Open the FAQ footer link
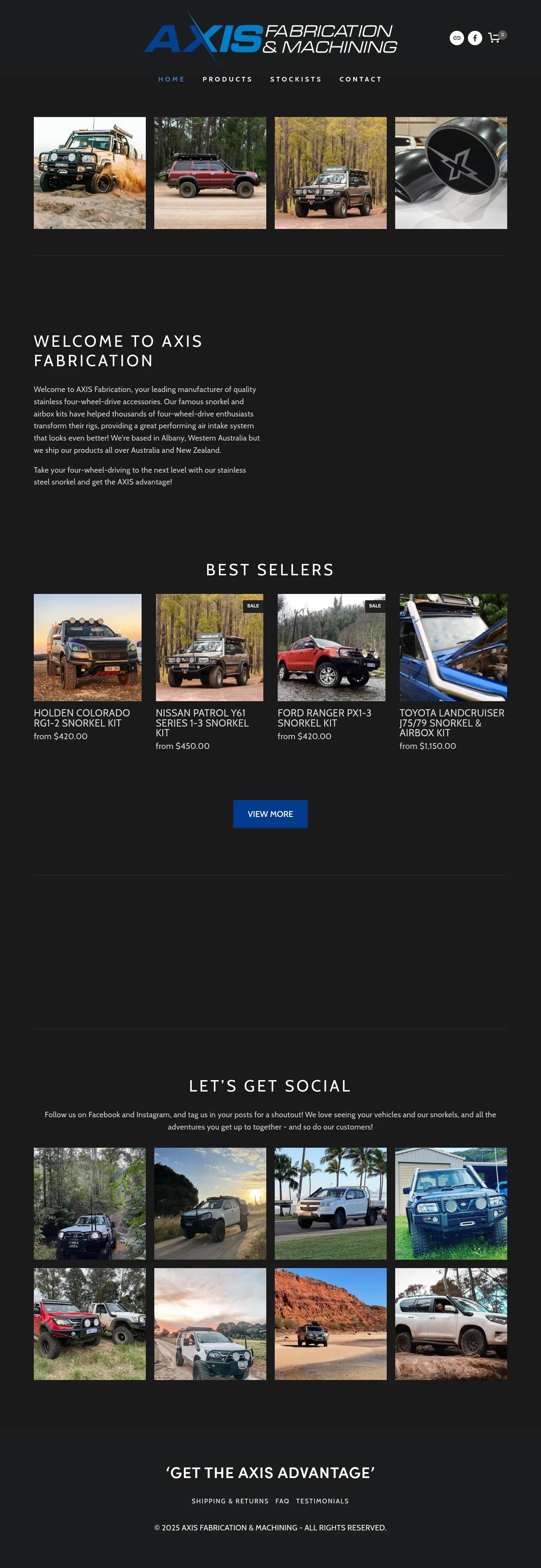Screen dimensions: 541x1568 pos(282,1501)
